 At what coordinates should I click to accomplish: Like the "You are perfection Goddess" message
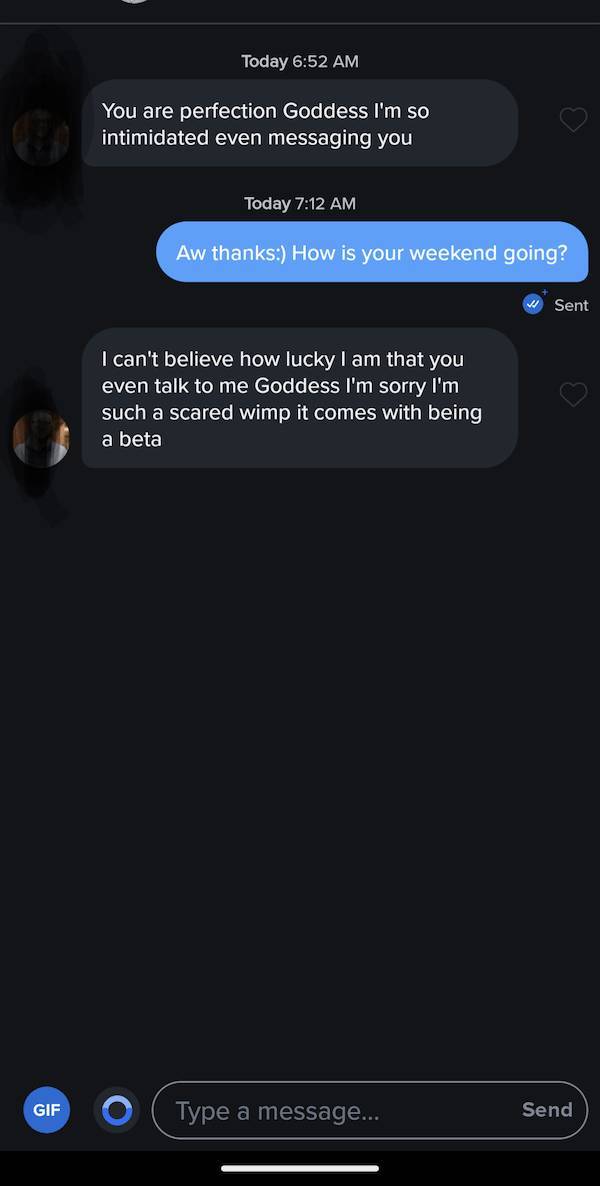[x=573, y=120]
